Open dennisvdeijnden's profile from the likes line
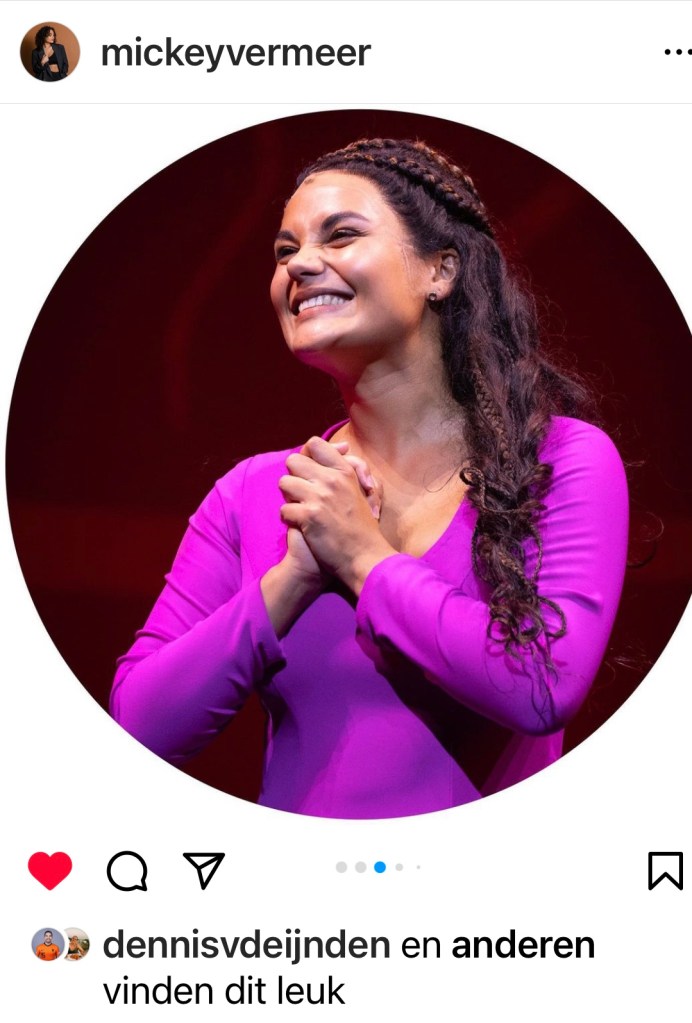 tap(246, 944)
